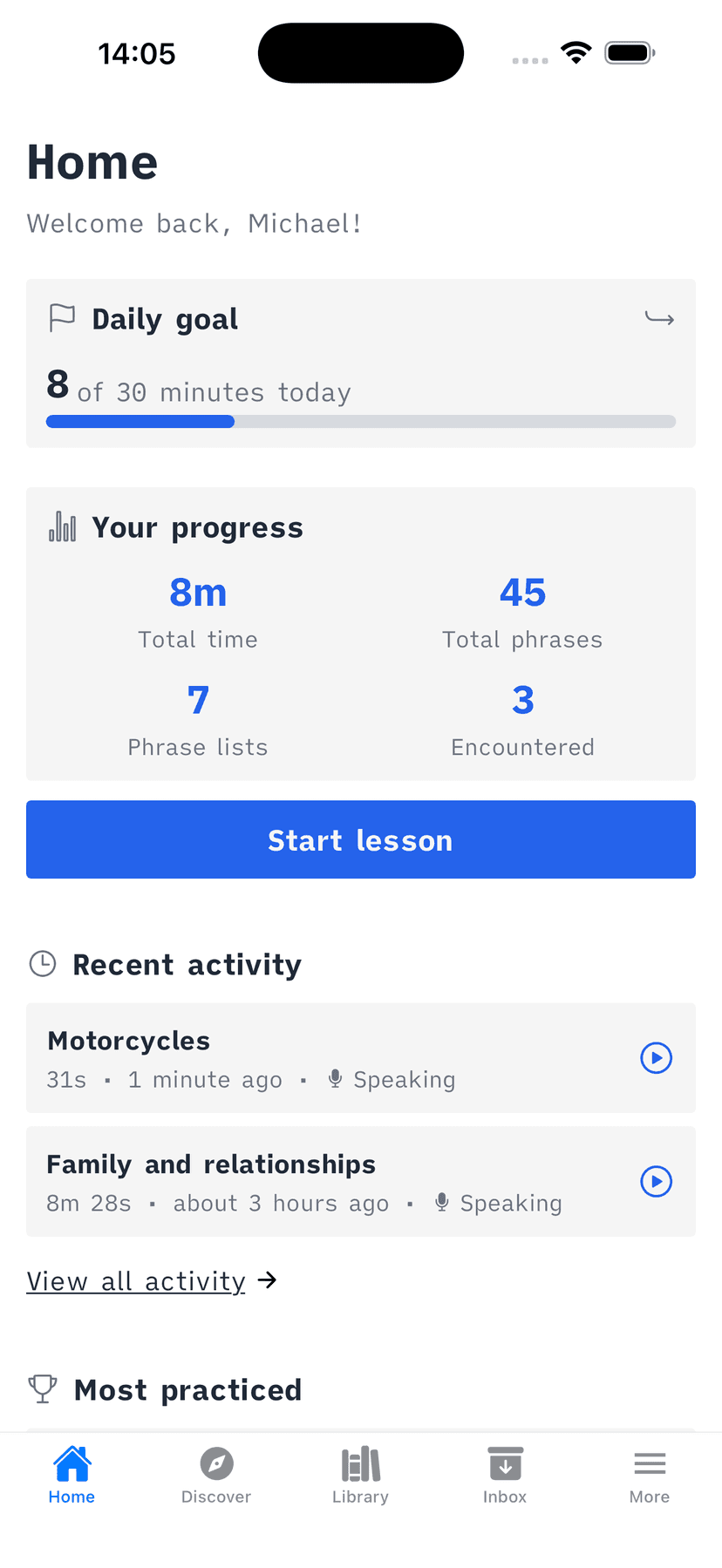Viewport: 722px width, 1568px height.
Task: Select the Motorcycles activity card
Action: pos(331,1057)
